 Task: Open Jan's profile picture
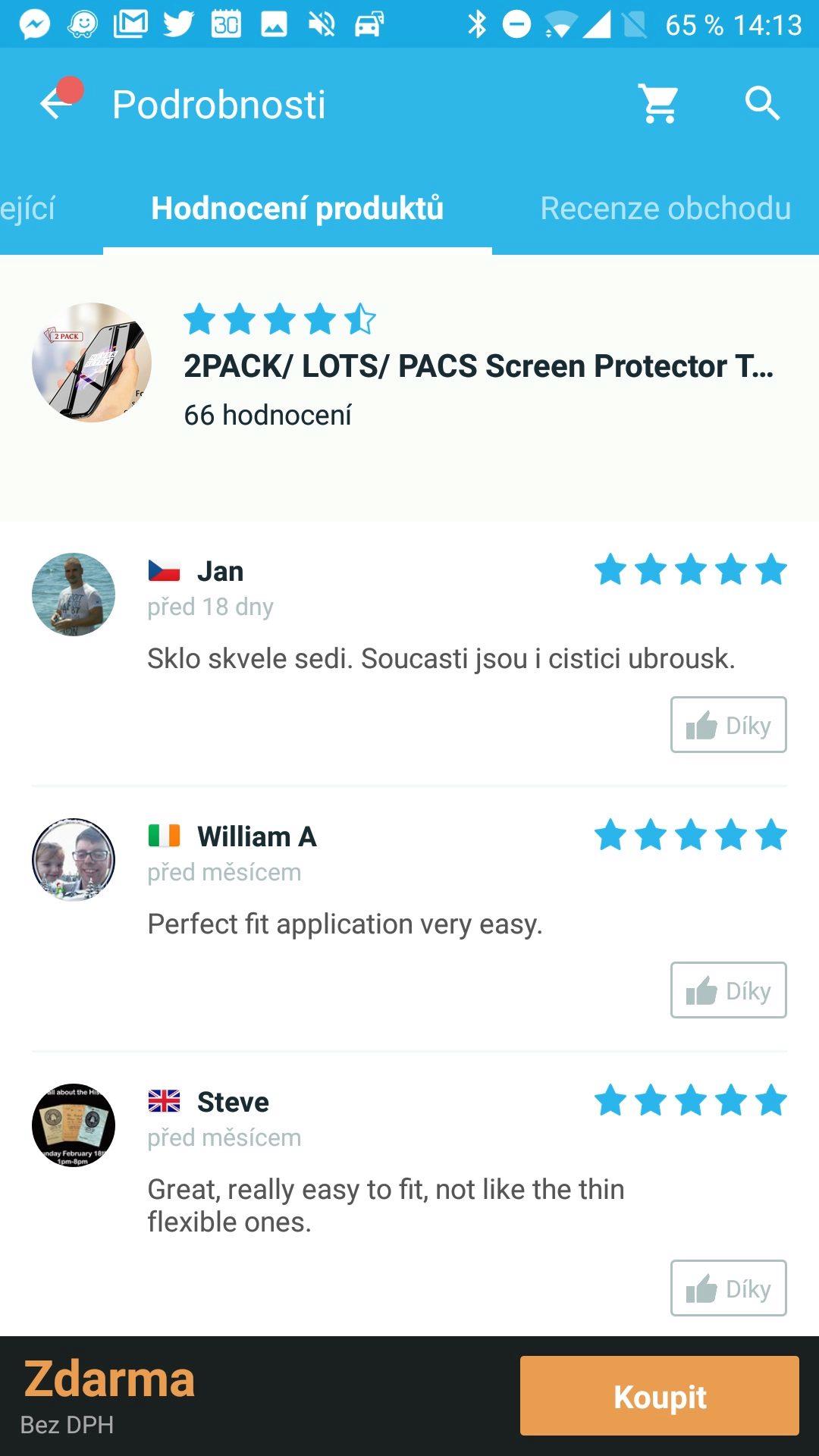(x=74, y=595)
